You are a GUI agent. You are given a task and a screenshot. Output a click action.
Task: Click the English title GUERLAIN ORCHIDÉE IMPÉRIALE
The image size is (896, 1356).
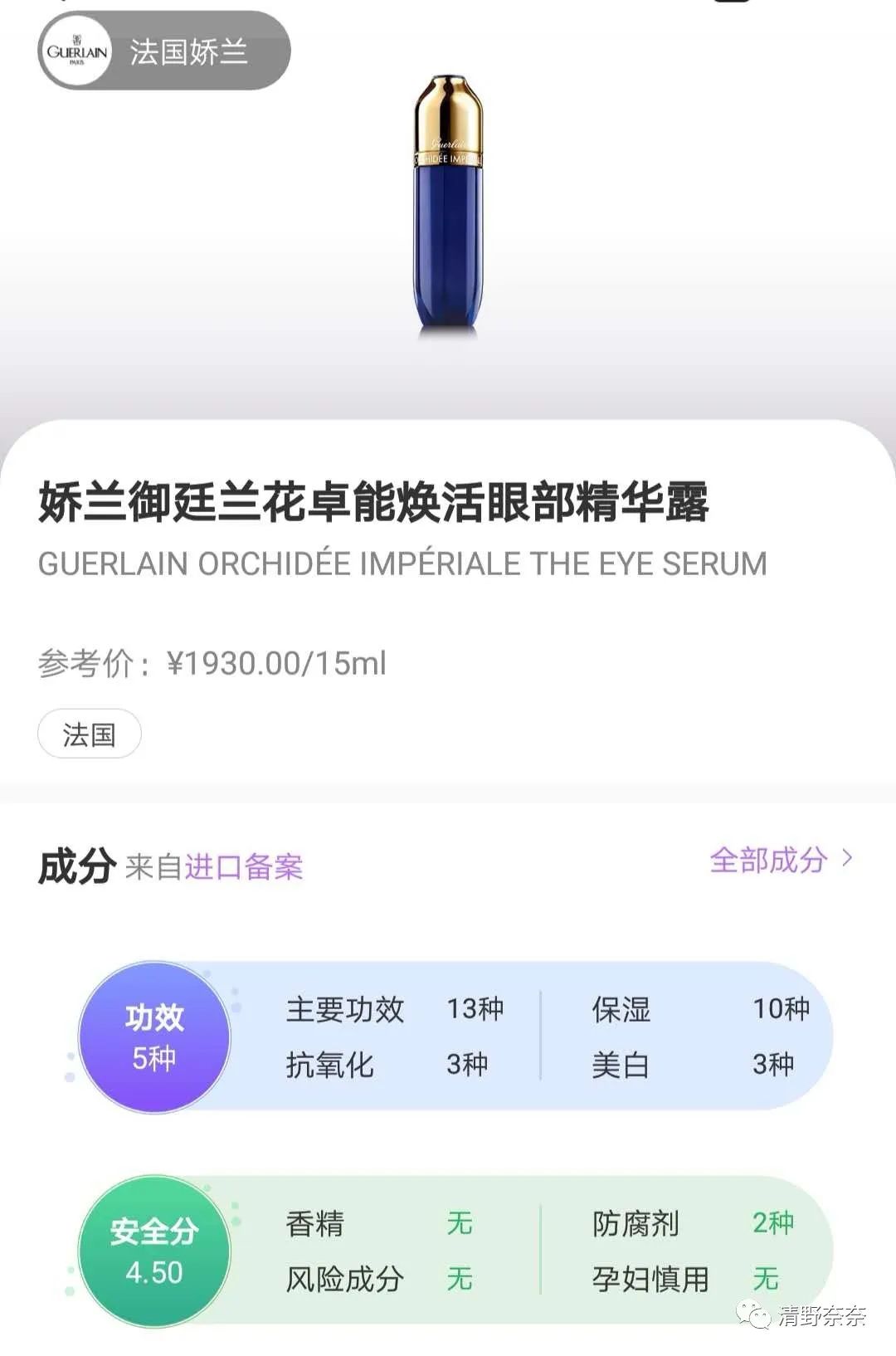click(x=401, y=563)
